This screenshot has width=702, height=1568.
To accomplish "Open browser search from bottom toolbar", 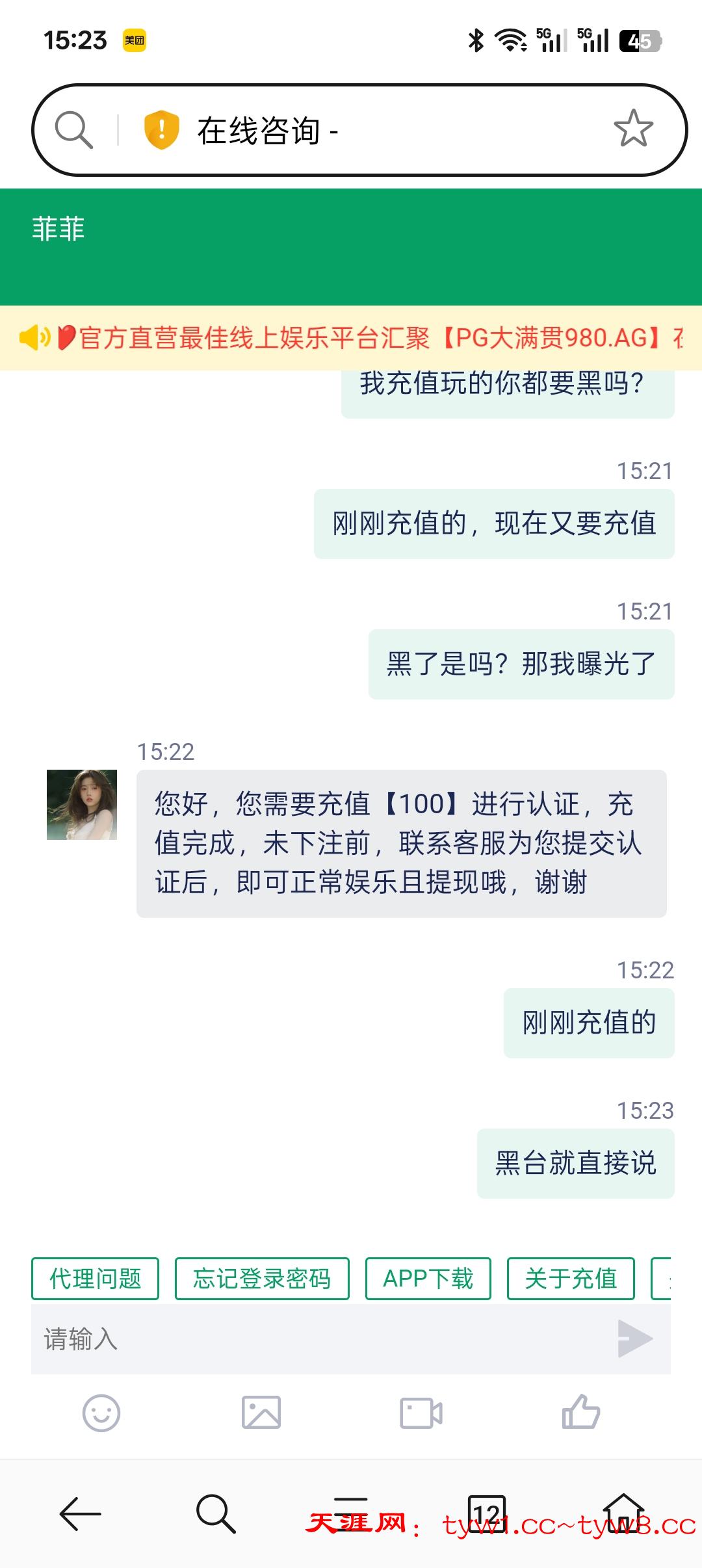I will tap(215, 1514).
